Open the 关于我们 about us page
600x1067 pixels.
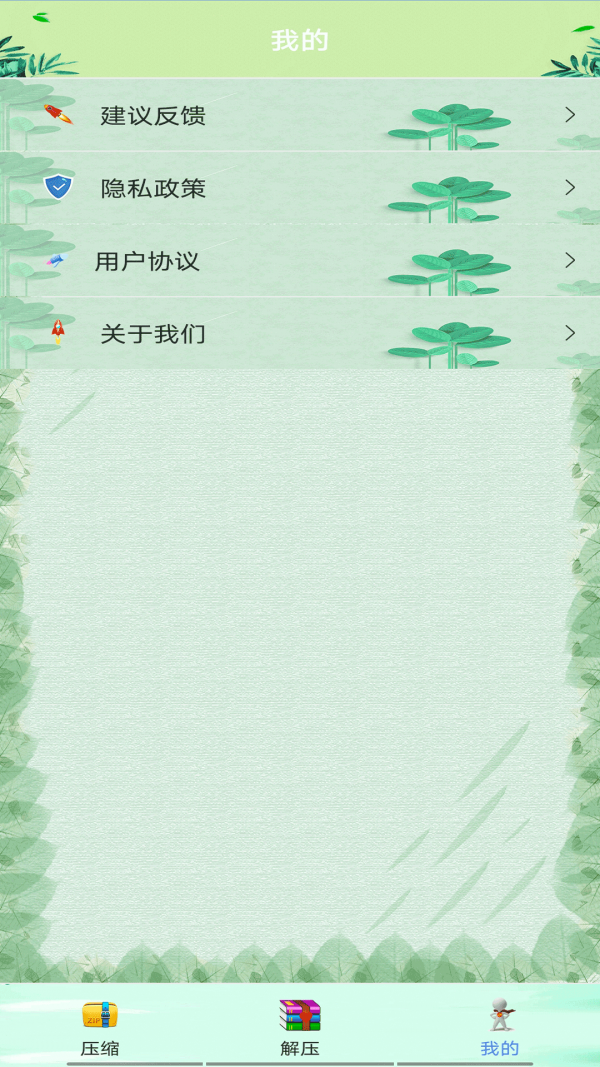300,333
